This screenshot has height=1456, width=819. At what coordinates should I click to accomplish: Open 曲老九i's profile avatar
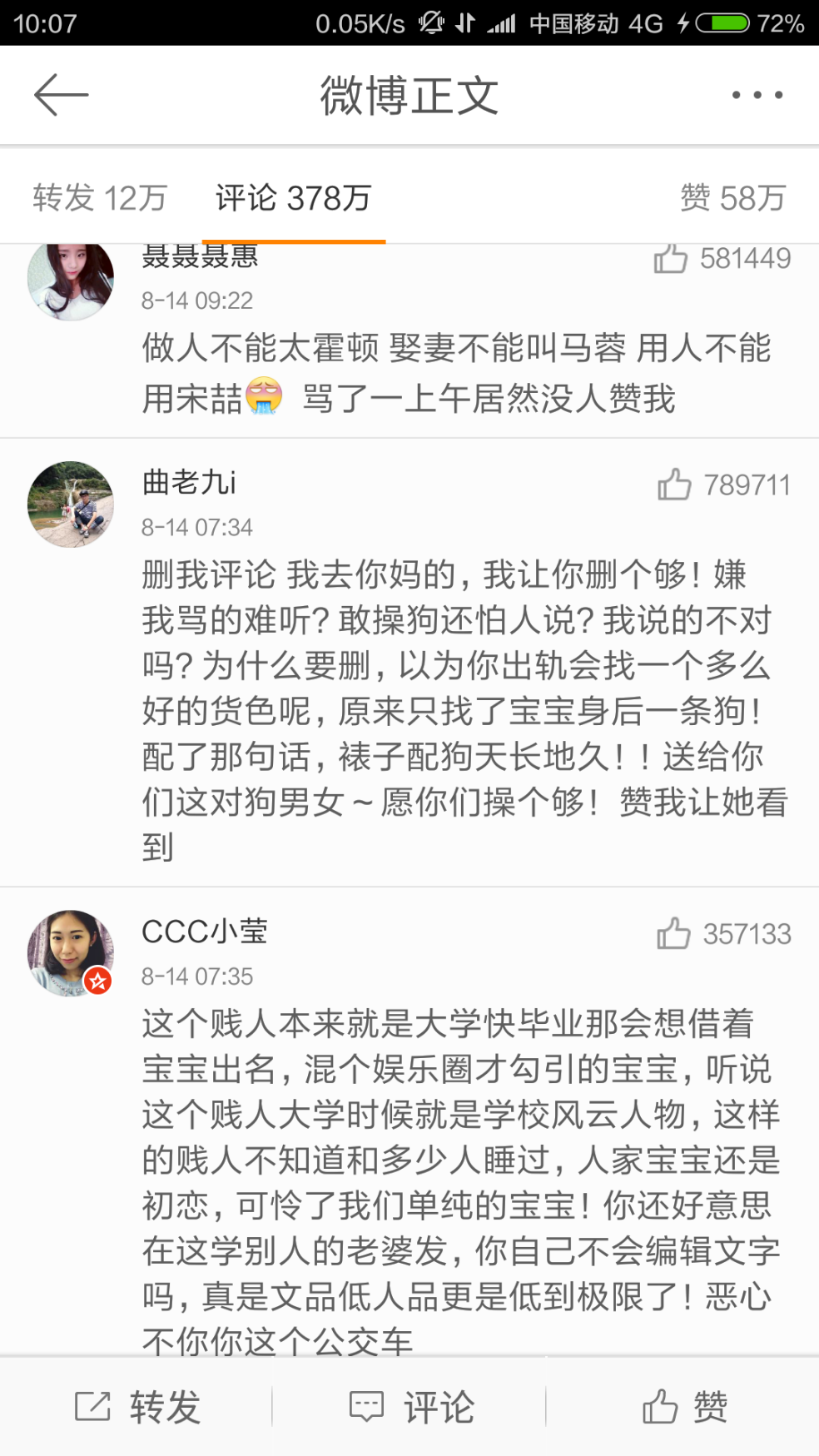click(x=71, y=504)
